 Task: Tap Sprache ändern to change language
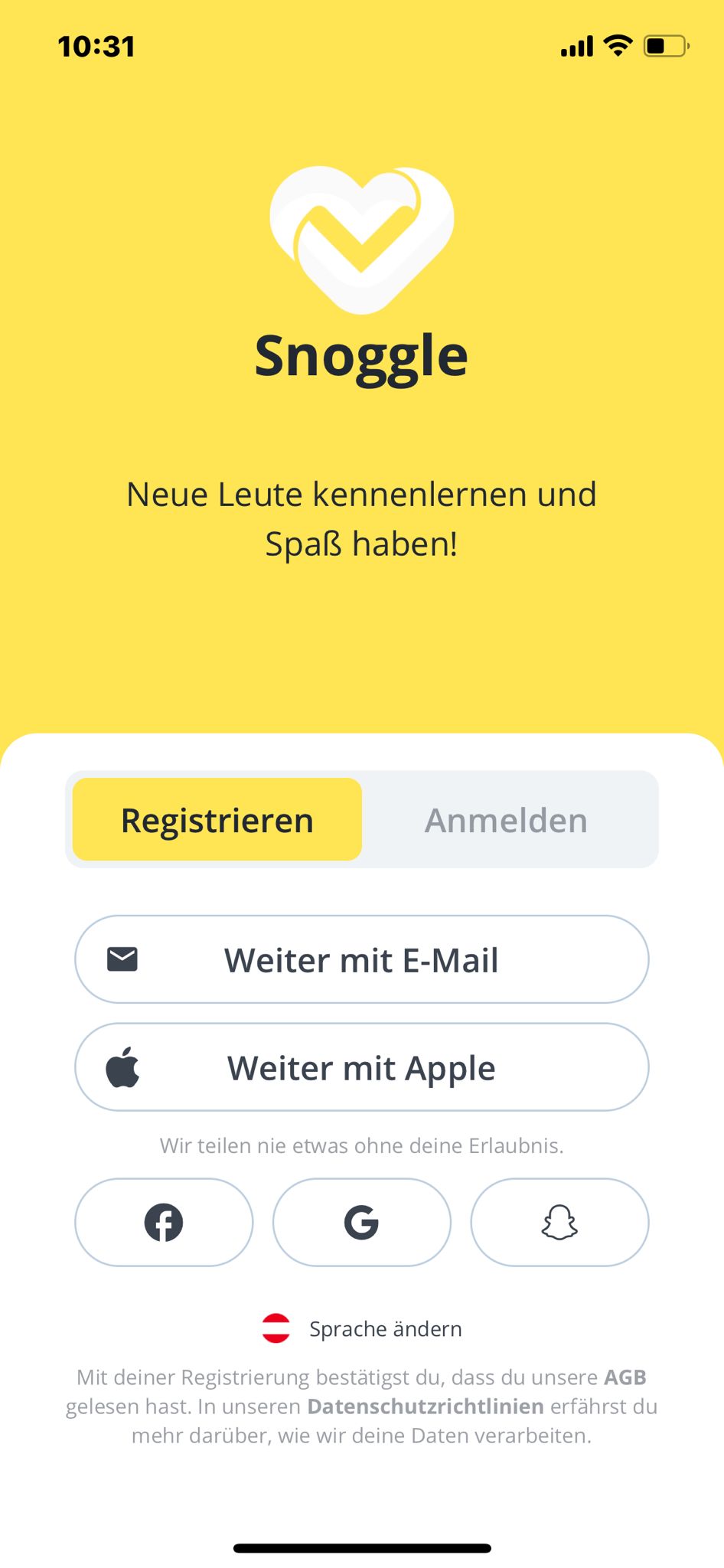[385, 1329]
